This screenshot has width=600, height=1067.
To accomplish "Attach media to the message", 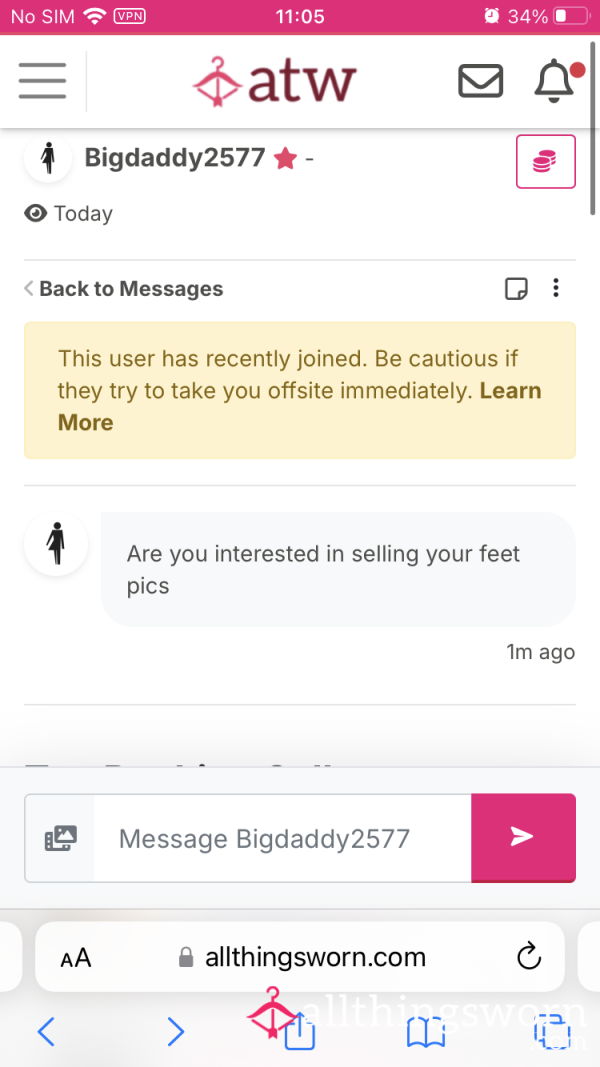I will click(x=61, y=838).
